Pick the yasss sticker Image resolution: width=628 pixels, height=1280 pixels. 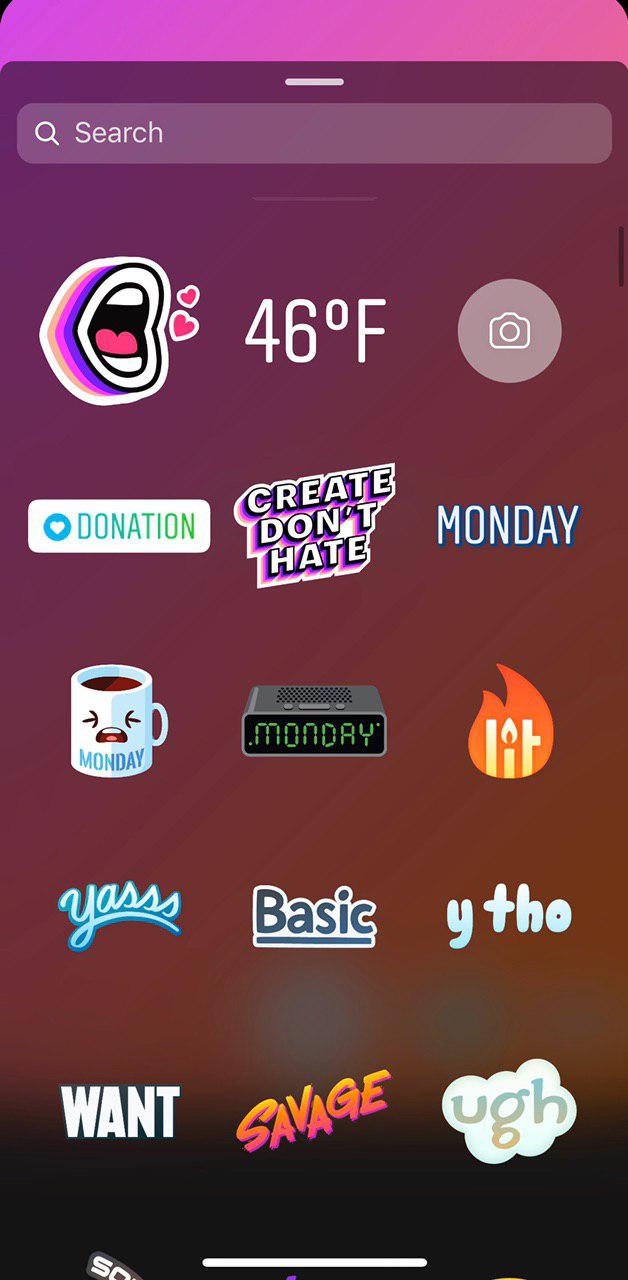[119, 915]
